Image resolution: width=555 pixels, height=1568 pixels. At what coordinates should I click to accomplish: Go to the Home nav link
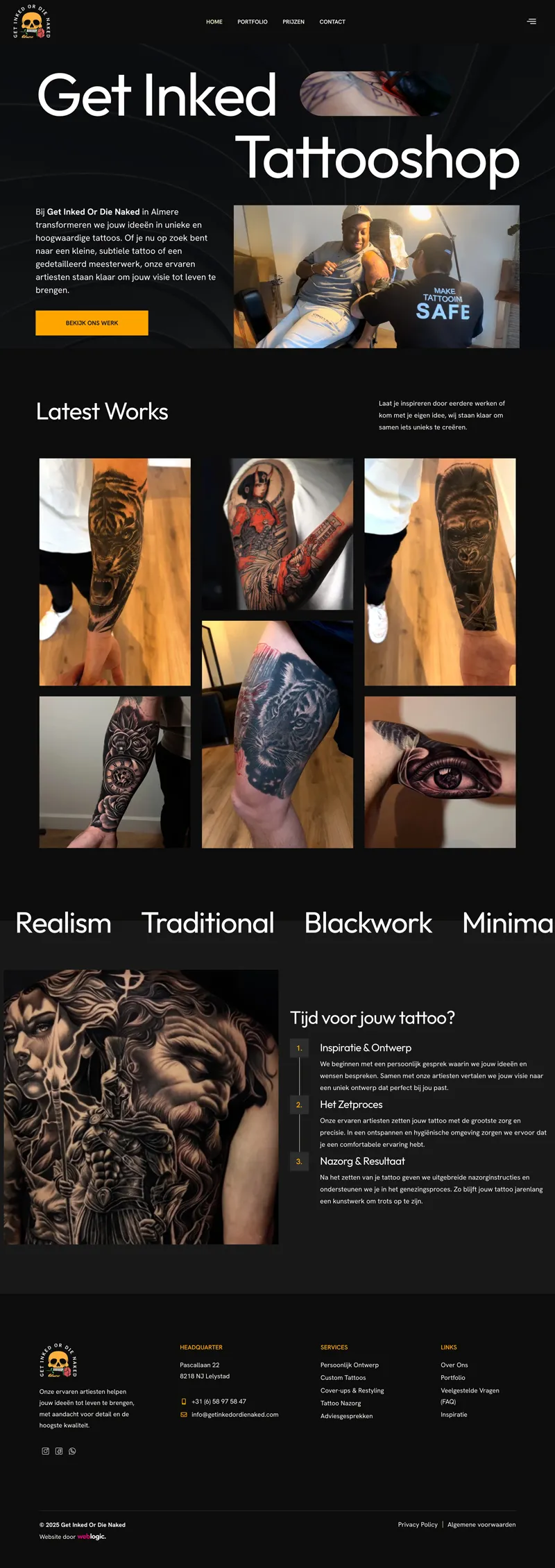(x=214, y=22)
